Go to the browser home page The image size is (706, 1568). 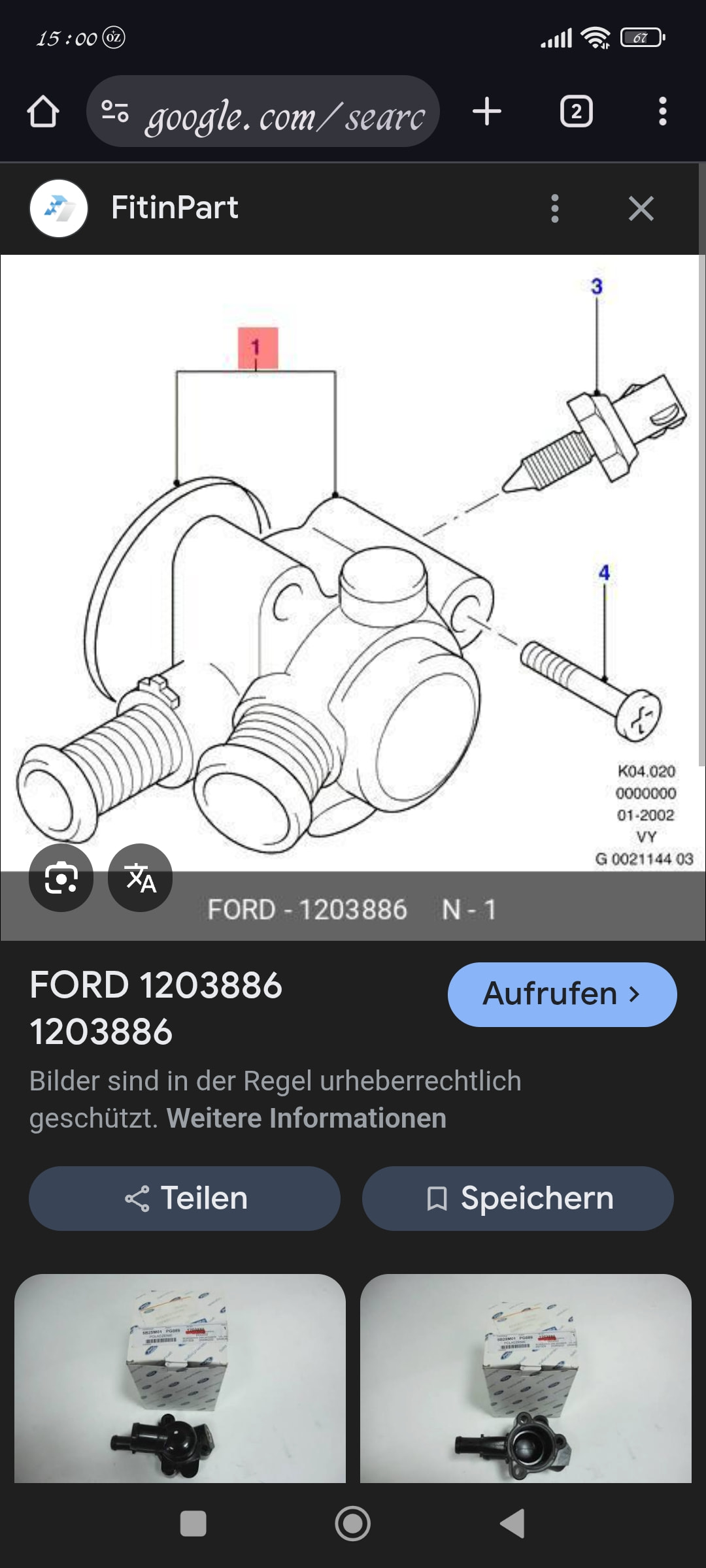43,112
